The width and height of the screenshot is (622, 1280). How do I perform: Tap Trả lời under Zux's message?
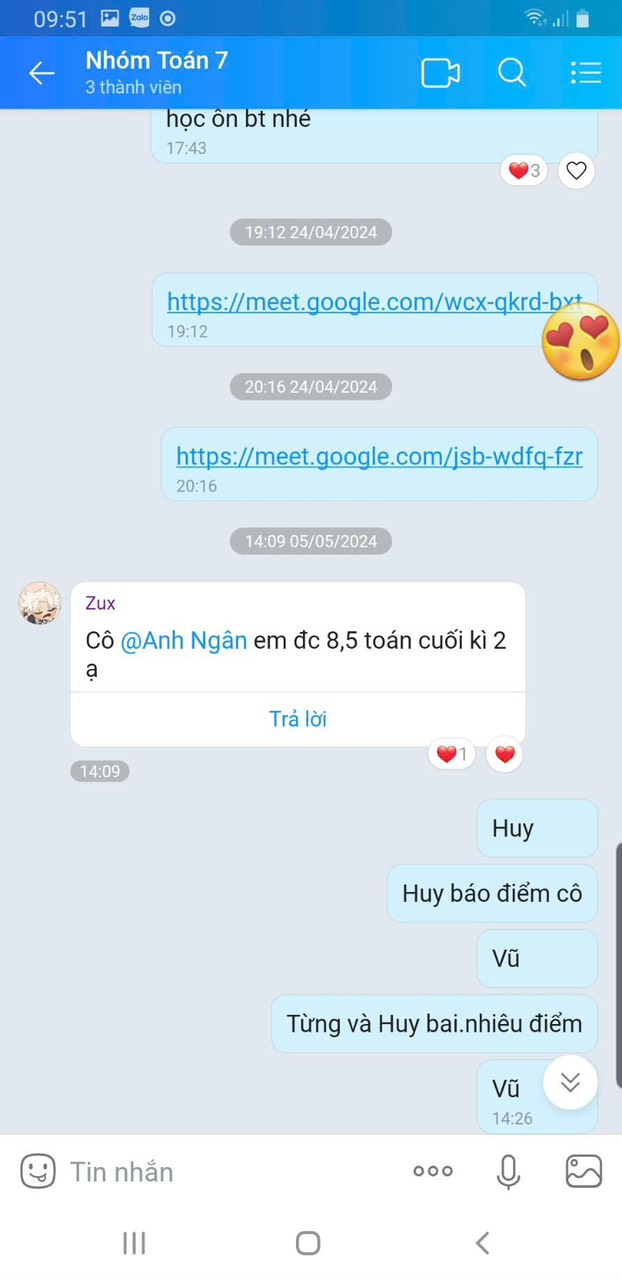pyautogui.click(x=297, y=719)
